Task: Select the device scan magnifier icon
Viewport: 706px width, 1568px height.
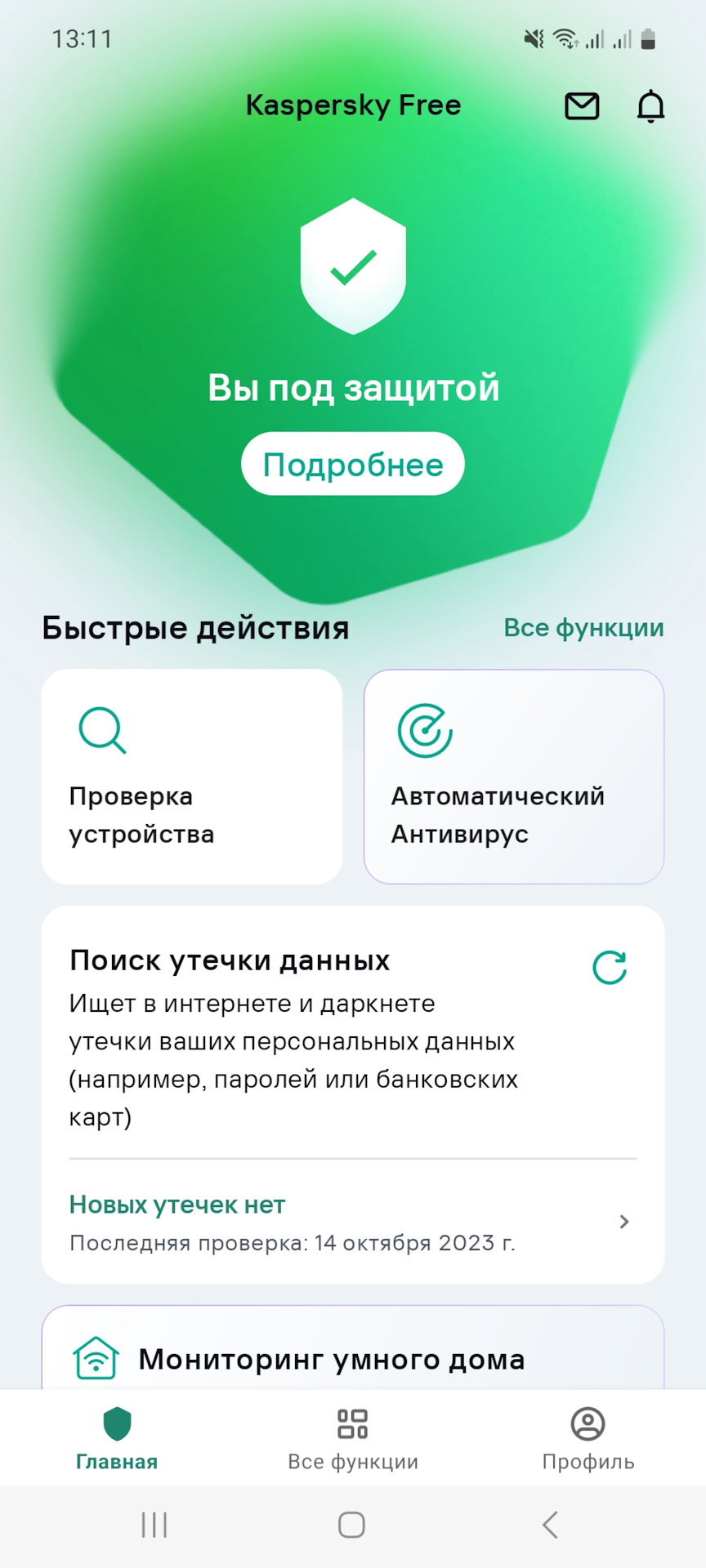Action: pos(101,730)
